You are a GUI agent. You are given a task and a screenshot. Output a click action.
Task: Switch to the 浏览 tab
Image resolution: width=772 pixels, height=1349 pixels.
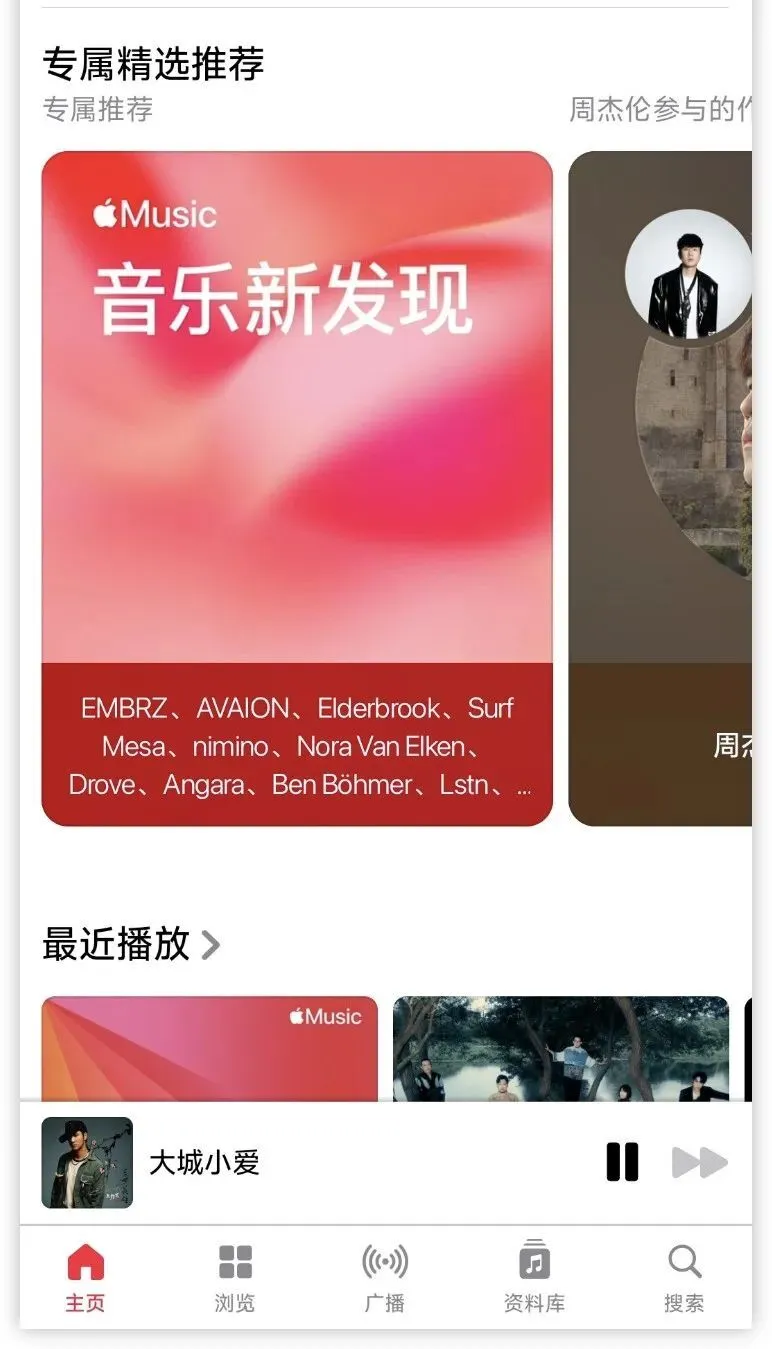(235, 1277)
